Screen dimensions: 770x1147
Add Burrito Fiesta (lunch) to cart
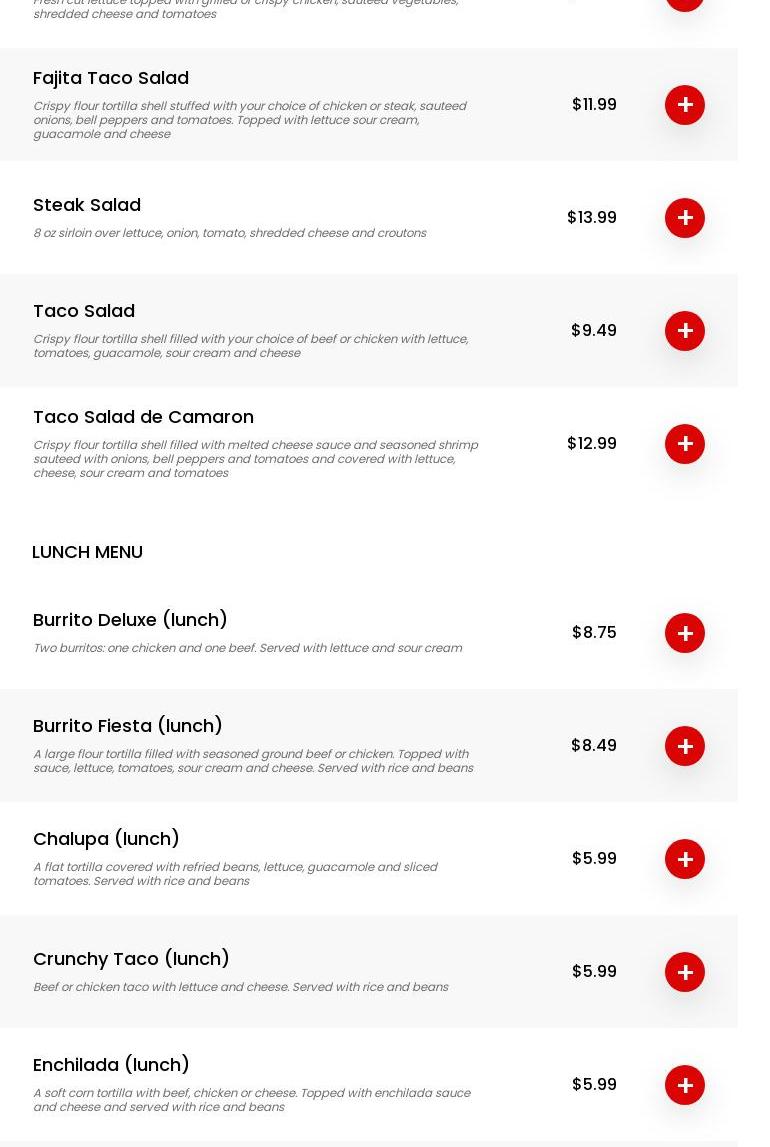click(x=685, y=746)
